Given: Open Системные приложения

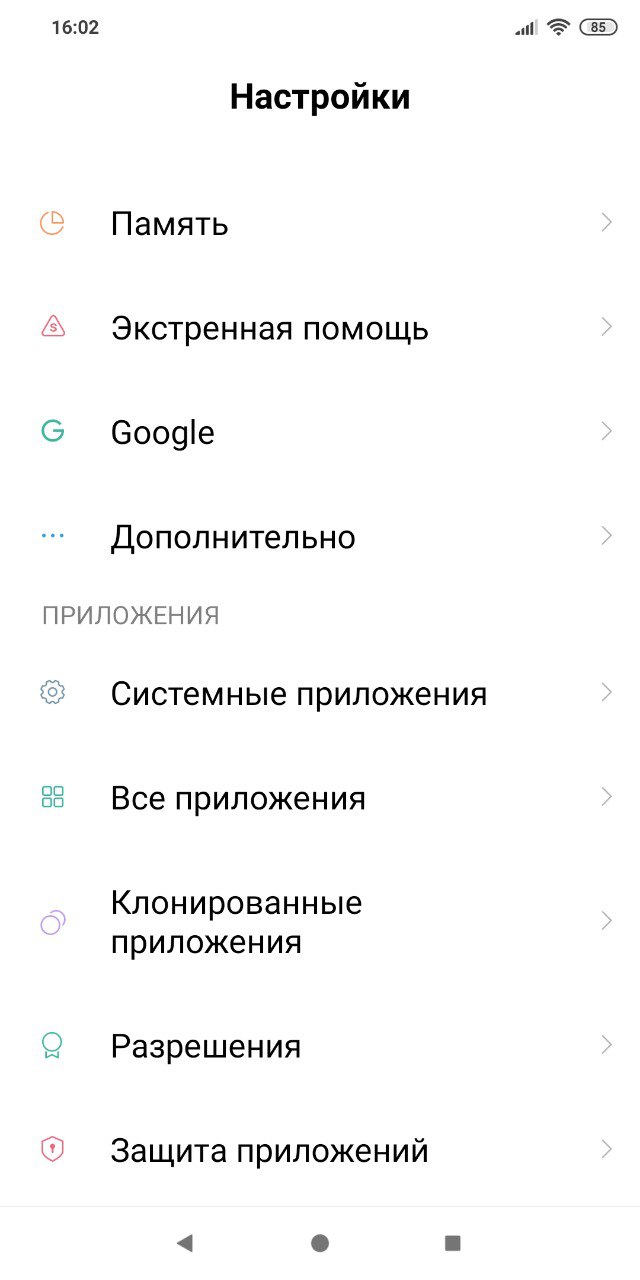Looking at the screenshot, I should [320, 693].
